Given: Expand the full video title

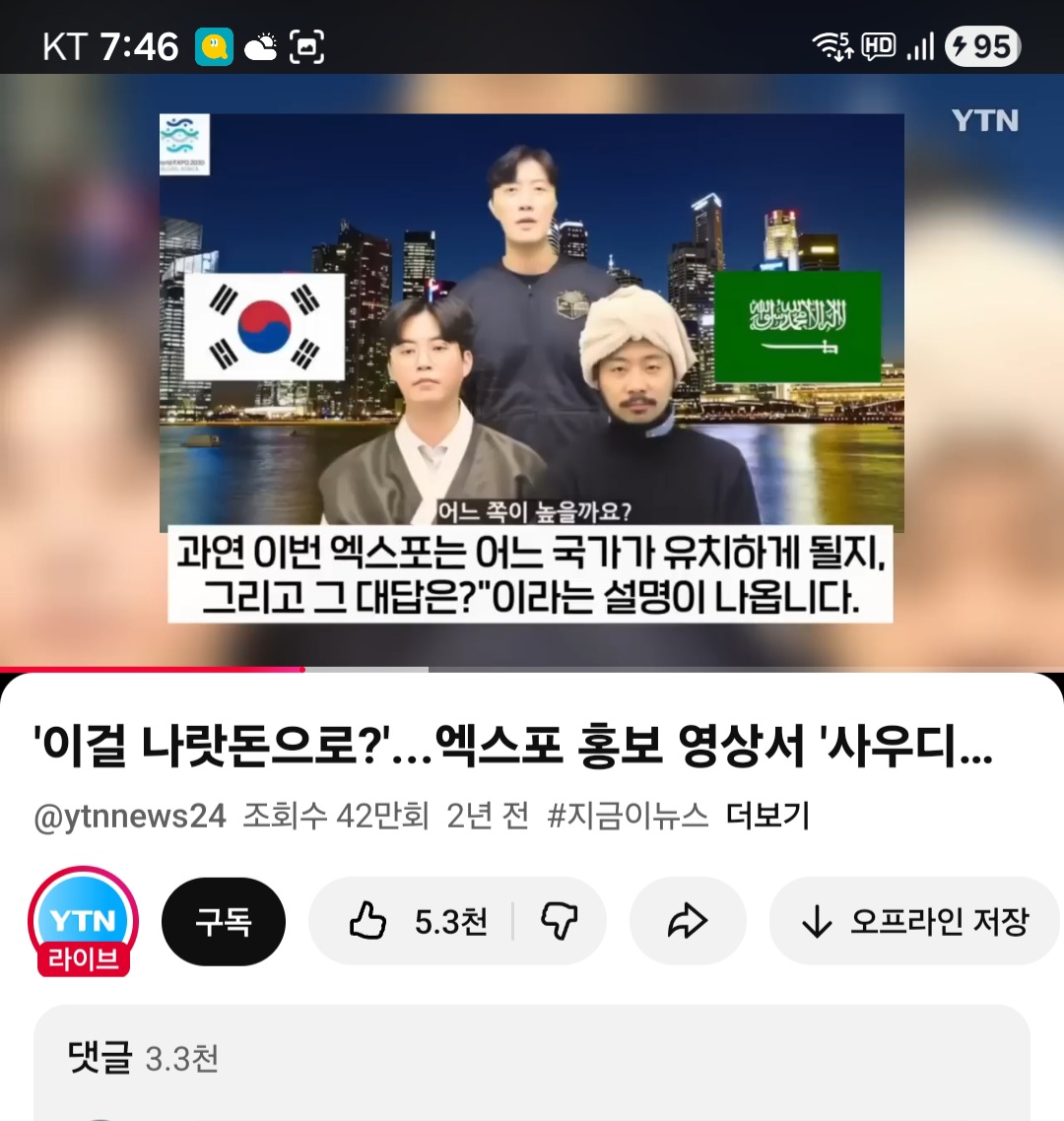Looking at the screenshot, I should pyautogui.click(x=512, y=749).
